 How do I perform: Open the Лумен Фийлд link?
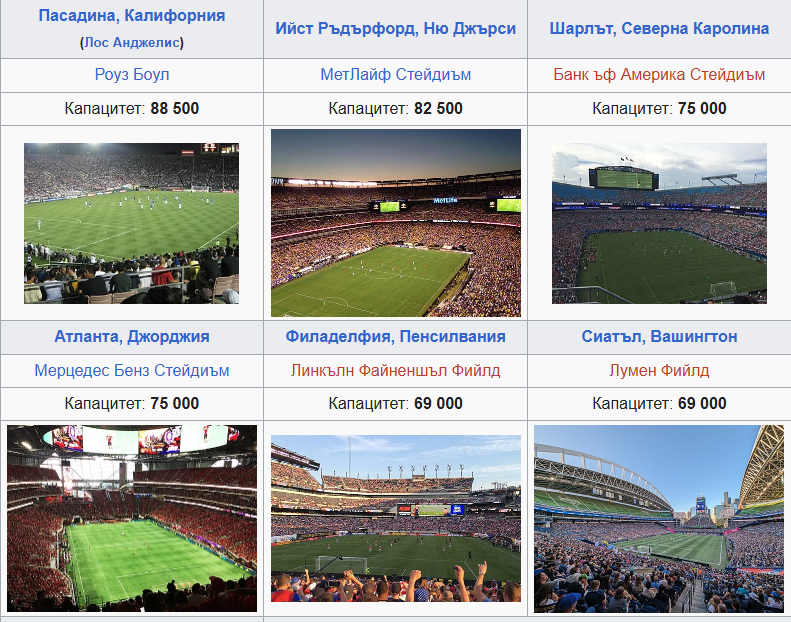(x=659, y=371)
